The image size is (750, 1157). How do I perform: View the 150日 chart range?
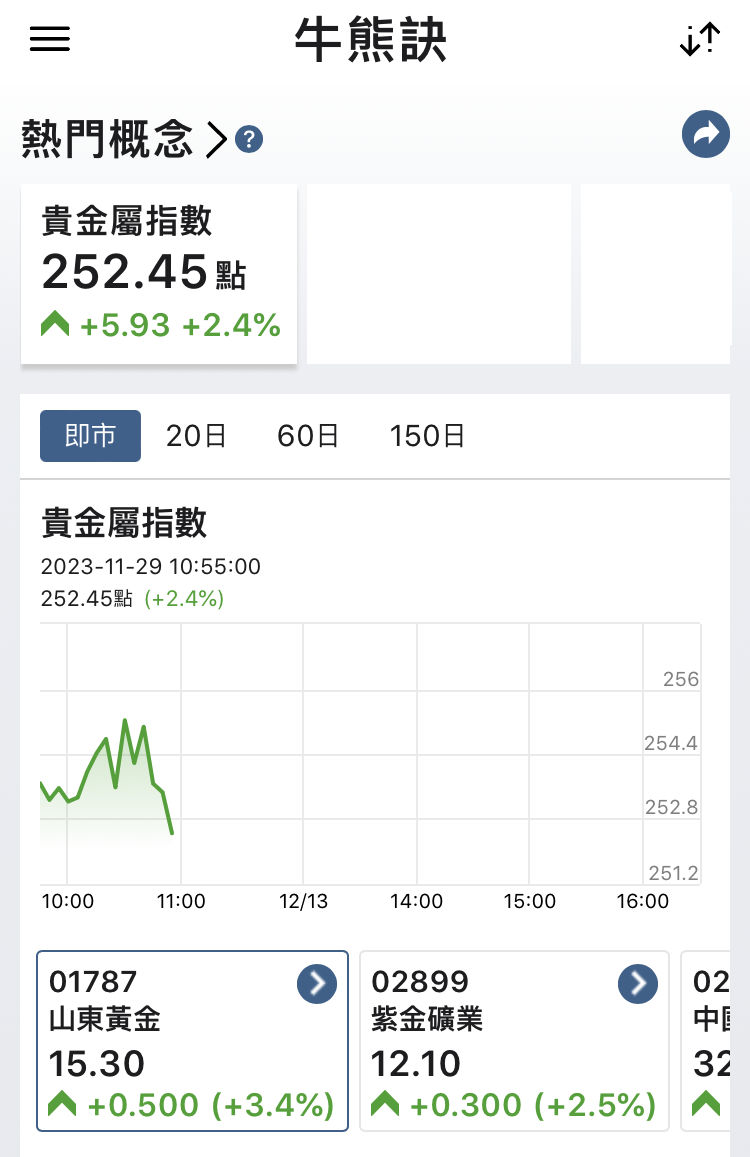428,436
